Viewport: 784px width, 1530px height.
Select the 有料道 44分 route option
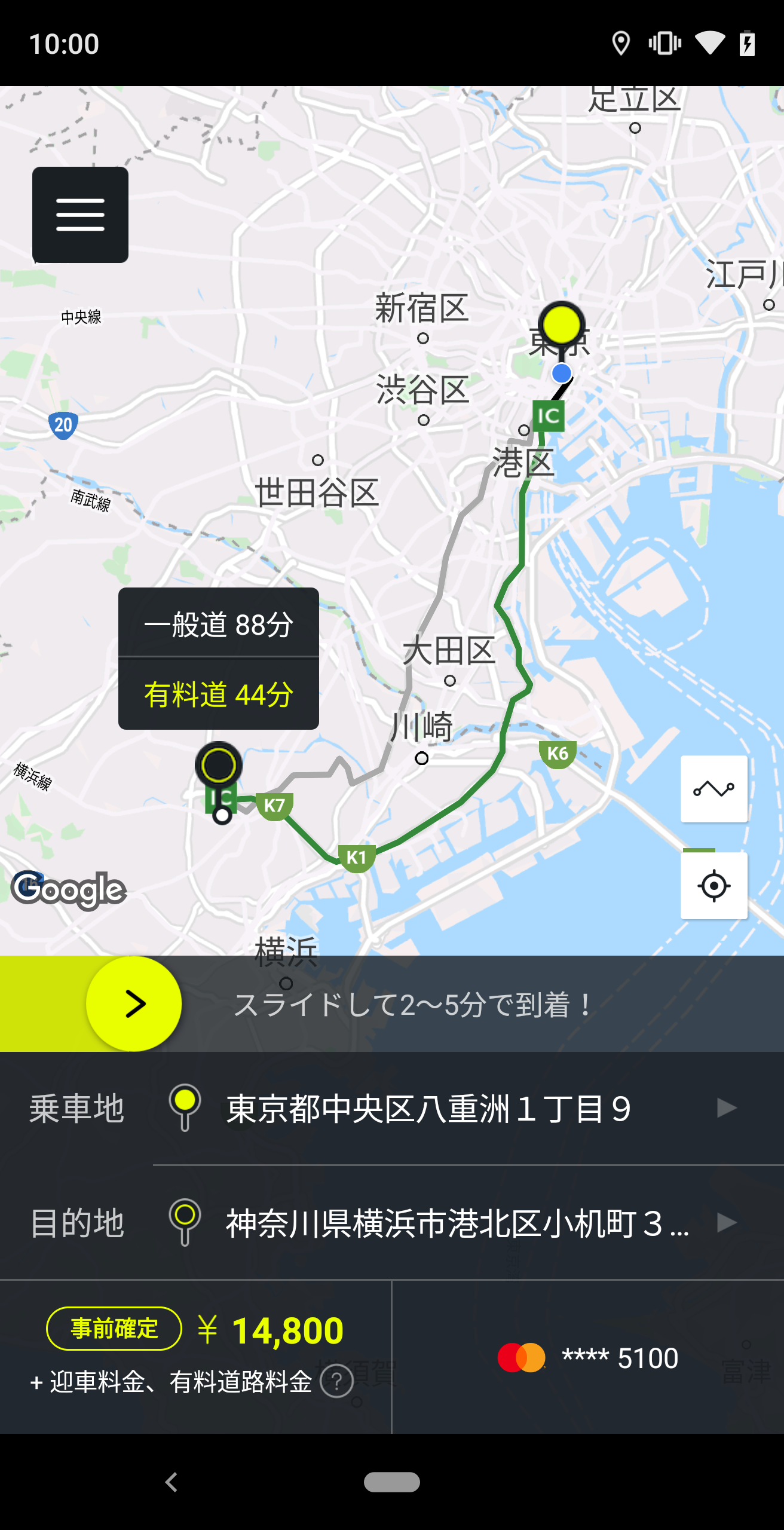click(219, 695)
